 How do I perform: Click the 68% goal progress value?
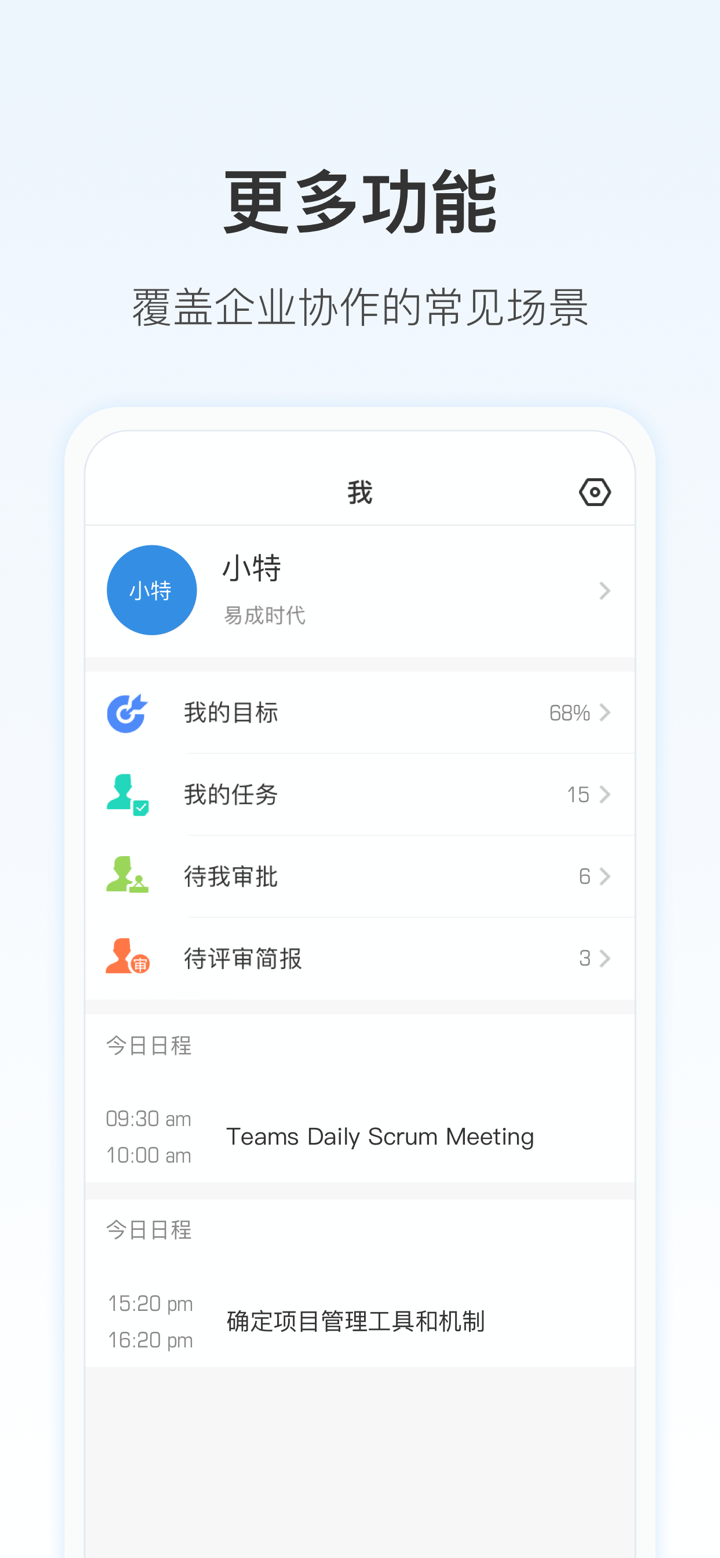pyautogui.click(x=571, y=712)
